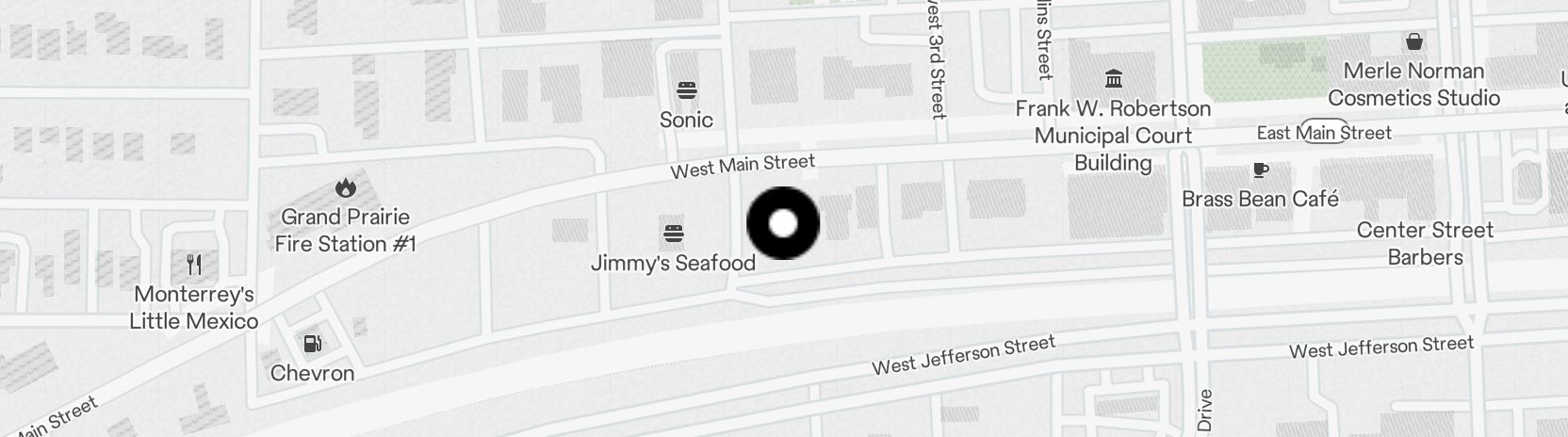Screen dimensions: 1568x437
Task: Open Frank W. Robertson Municipal Court marker
Action: 1113,78
